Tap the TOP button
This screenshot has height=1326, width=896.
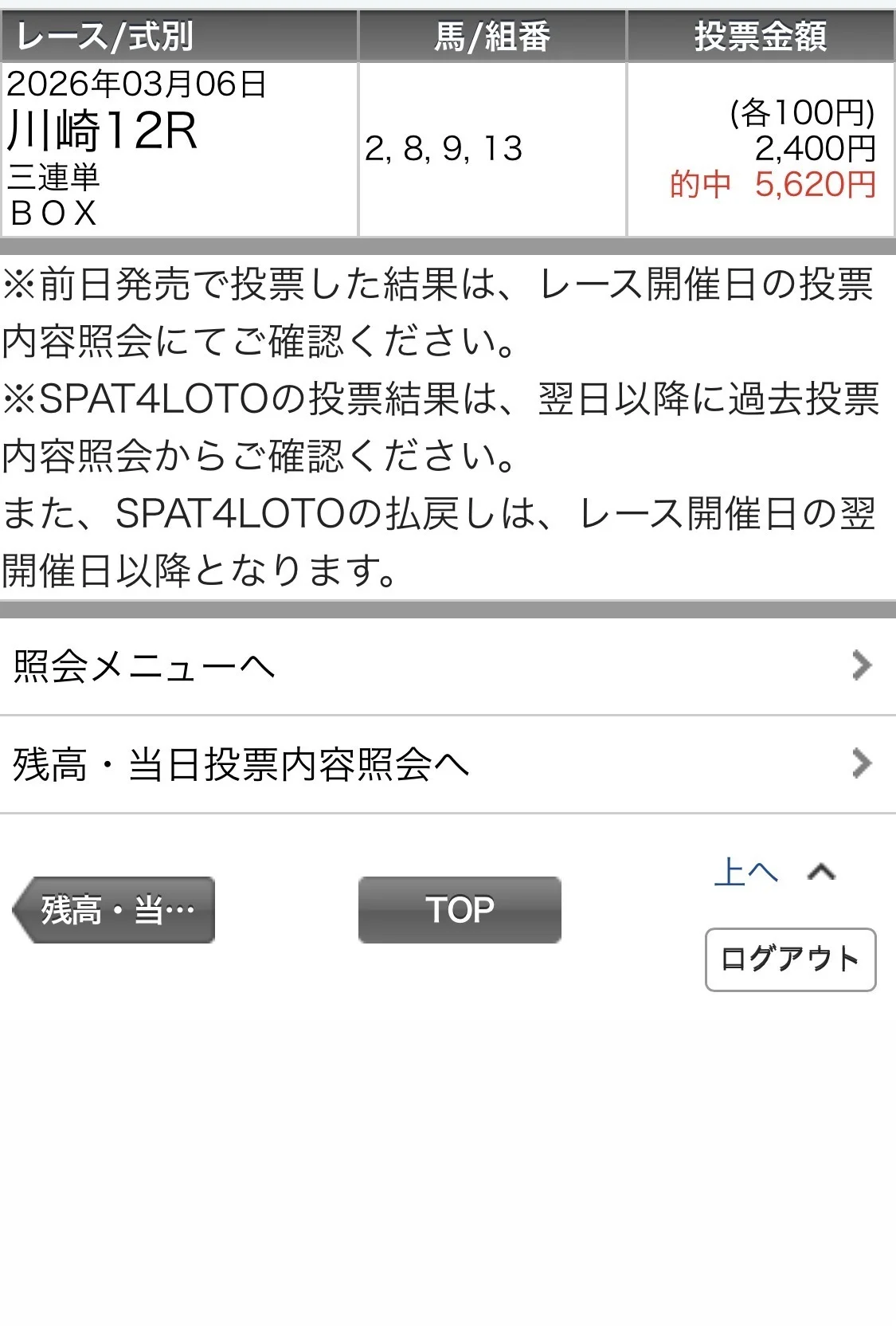pos(460,910)
